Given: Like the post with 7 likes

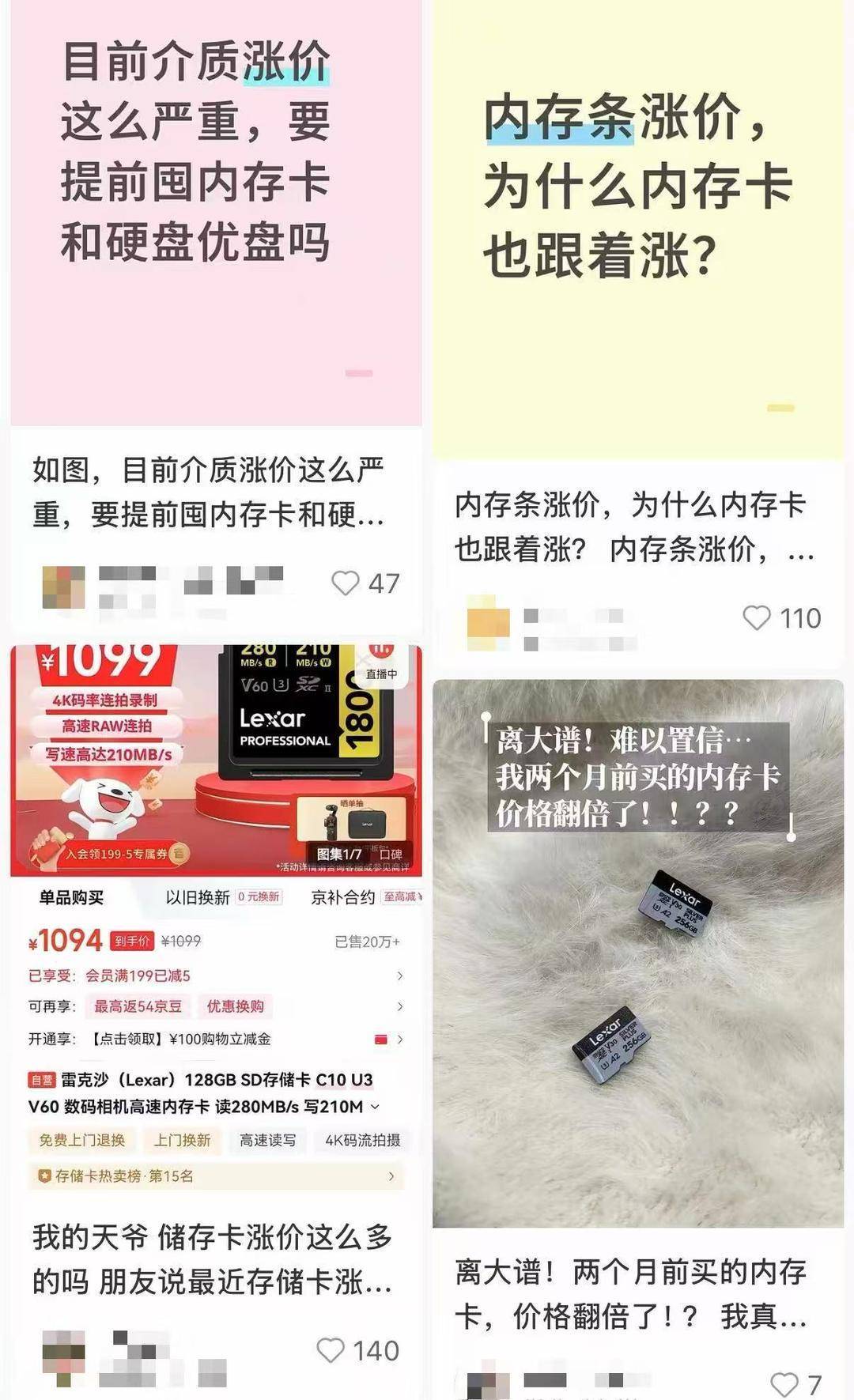Looking at the screenshot, I should click(784, 1384).
